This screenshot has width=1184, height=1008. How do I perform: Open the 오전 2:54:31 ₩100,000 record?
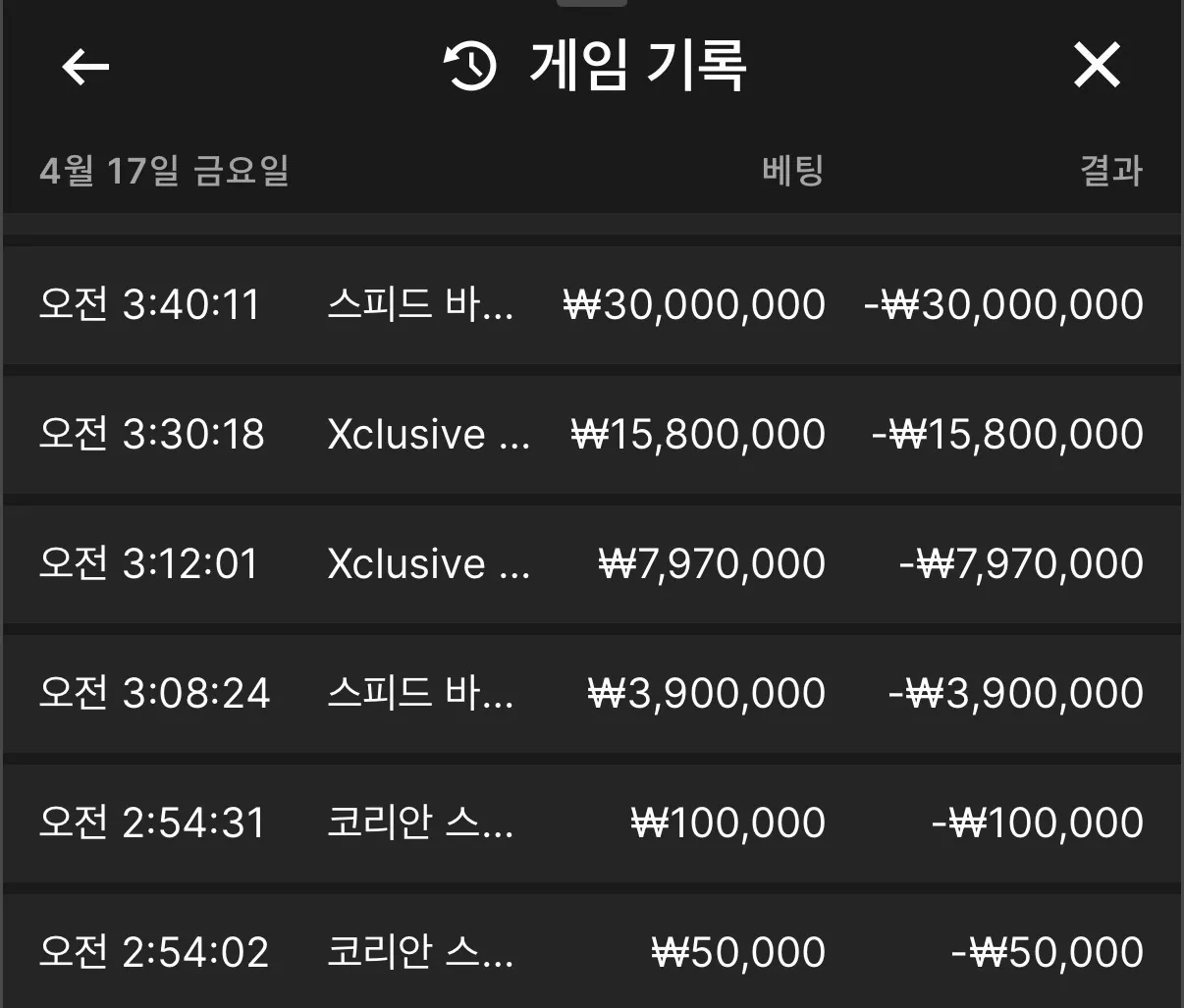[592, 823]
